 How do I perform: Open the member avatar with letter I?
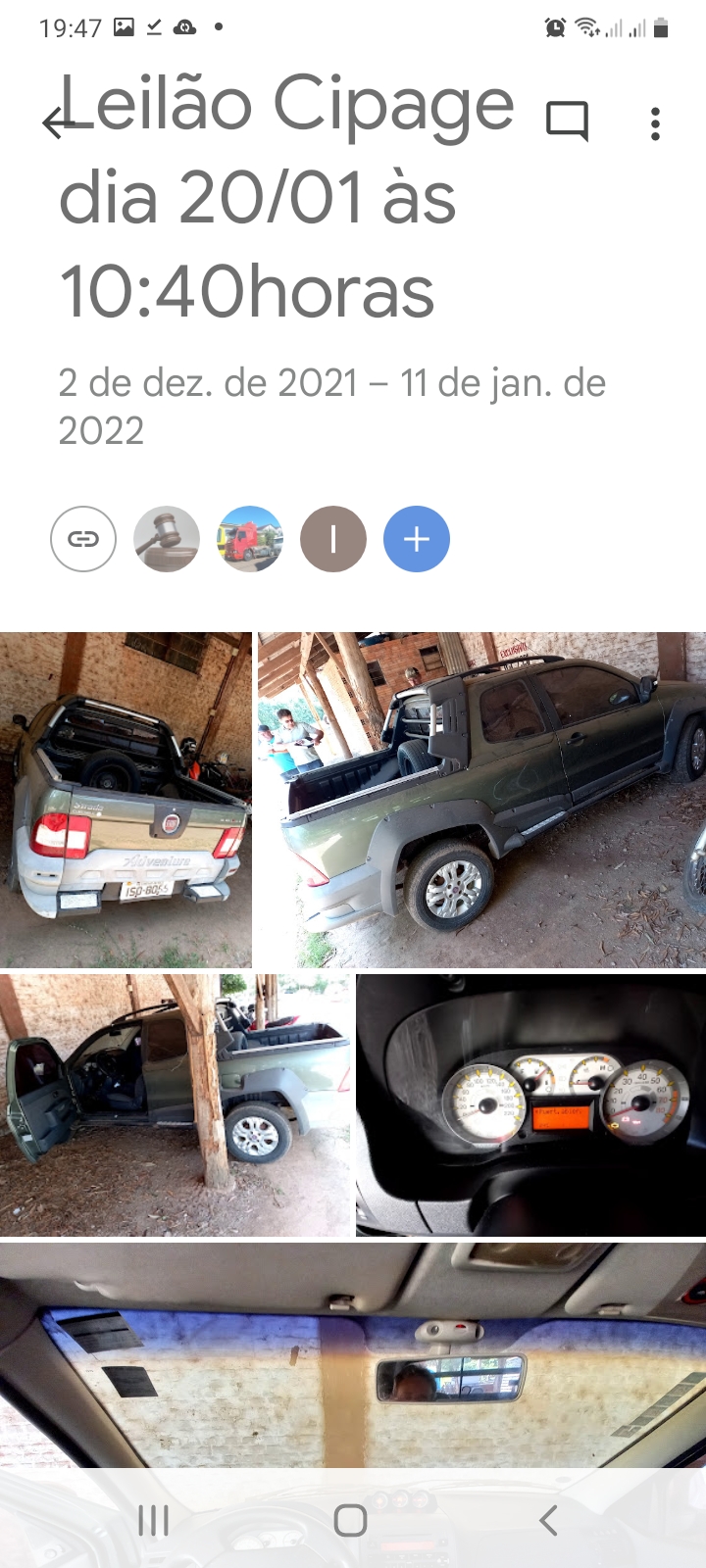[x=333, y=539]
